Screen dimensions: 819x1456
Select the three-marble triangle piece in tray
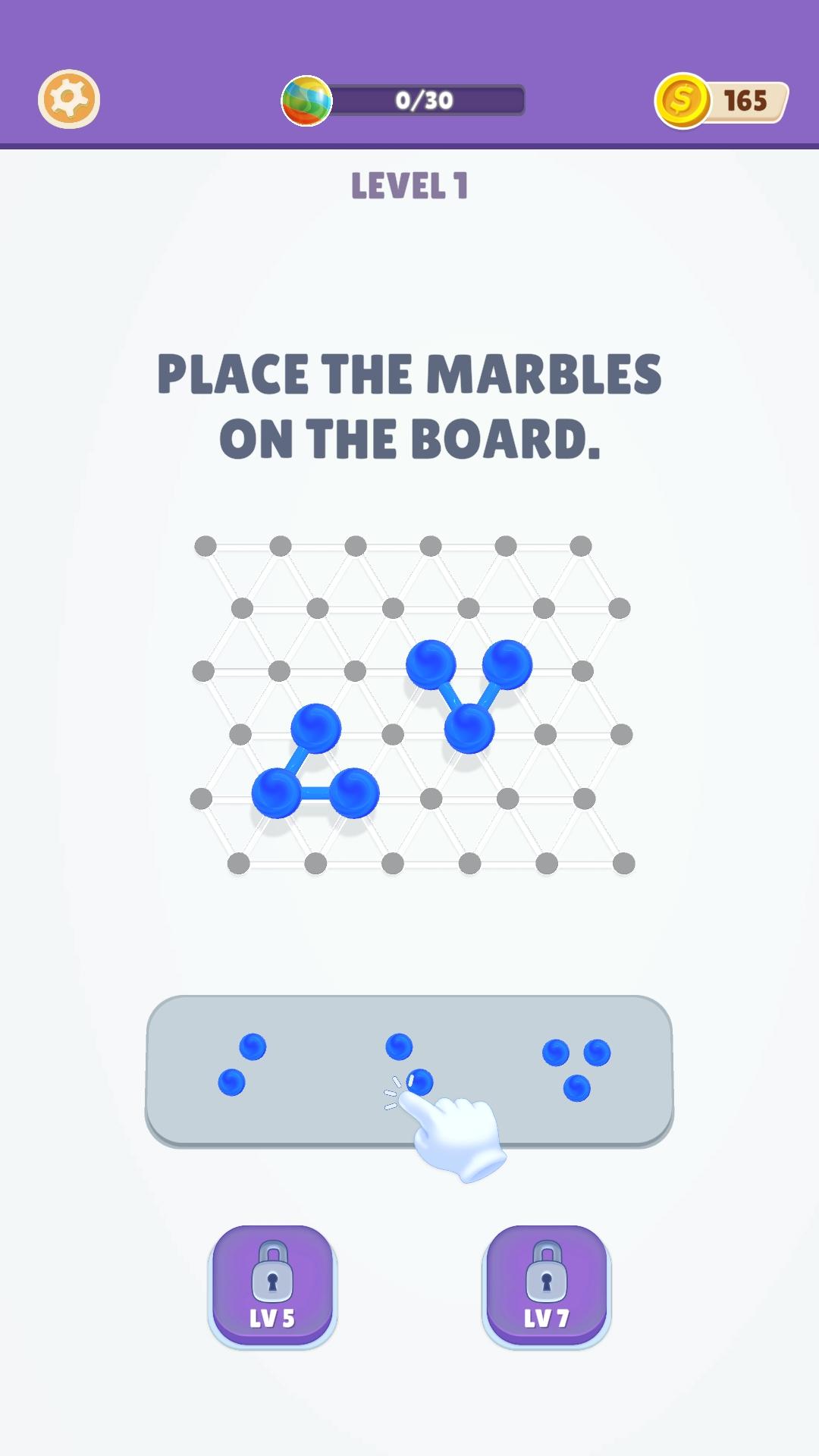(x=576, y=1068)
